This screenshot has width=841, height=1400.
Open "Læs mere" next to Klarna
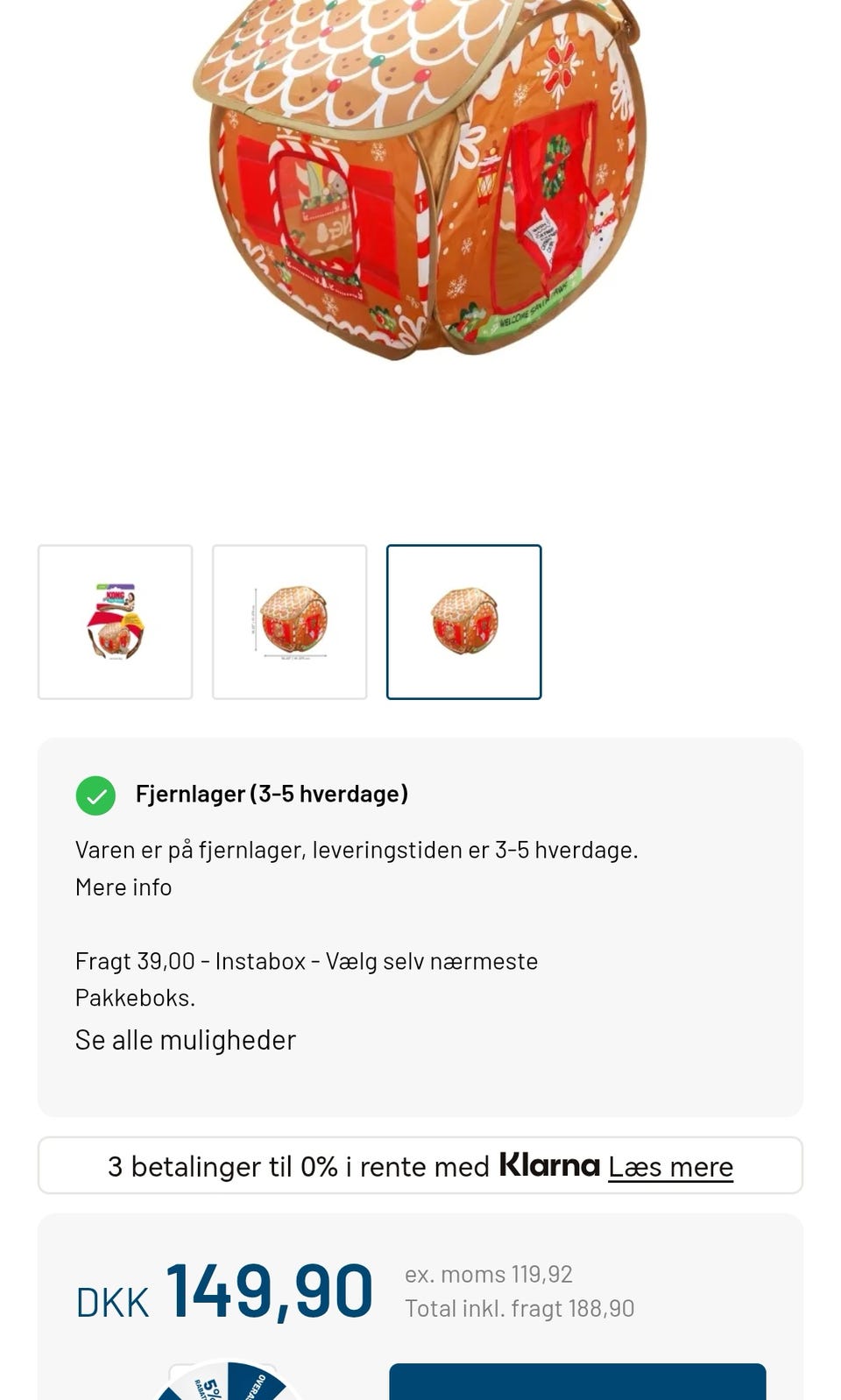(x=670, y=1166)
